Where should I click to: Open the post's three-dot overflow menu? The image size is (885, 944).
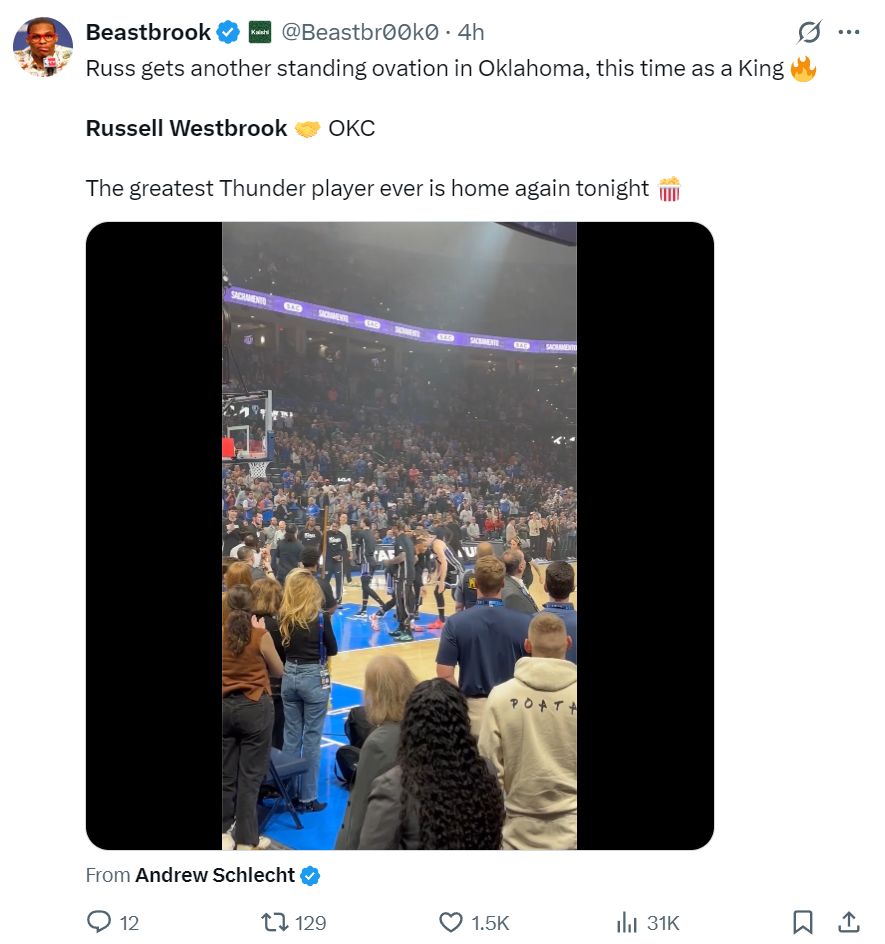point(849,32)
